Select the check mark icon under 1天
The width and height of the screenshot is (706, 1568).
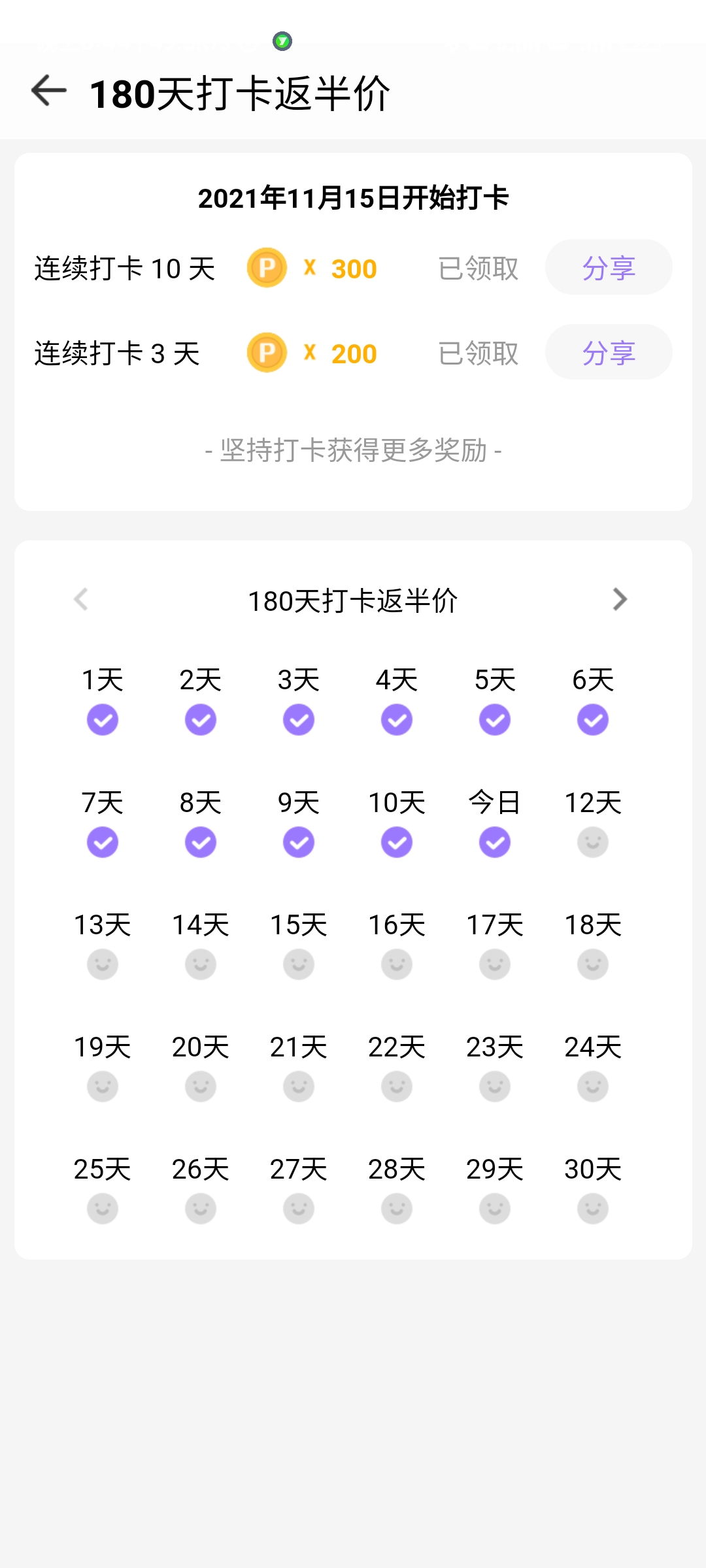click(x=102, y=719)
